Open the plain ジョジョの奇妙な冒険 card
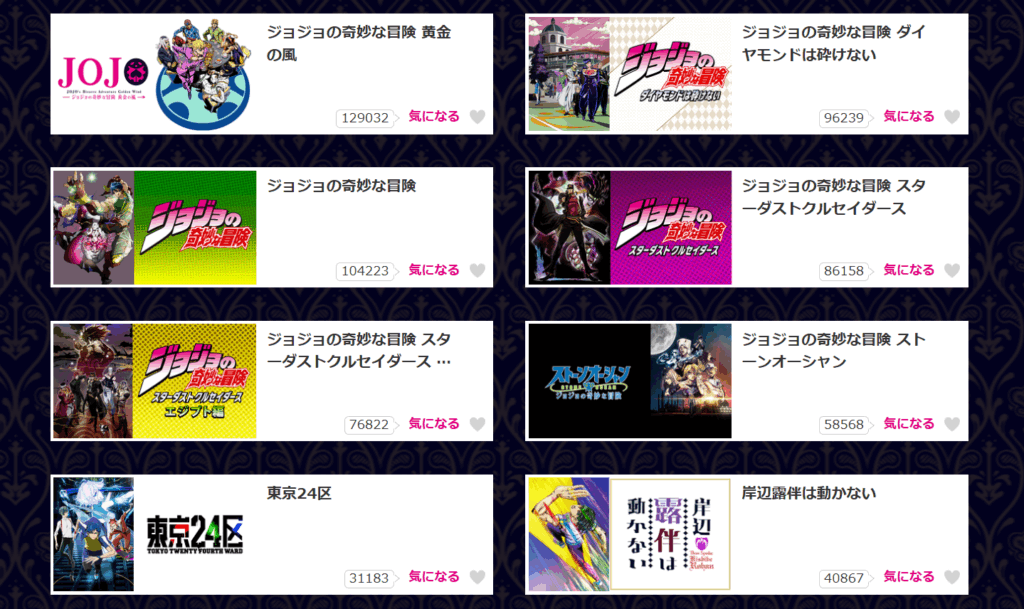Screen dimensions: 1024x609 pos(341,185)
